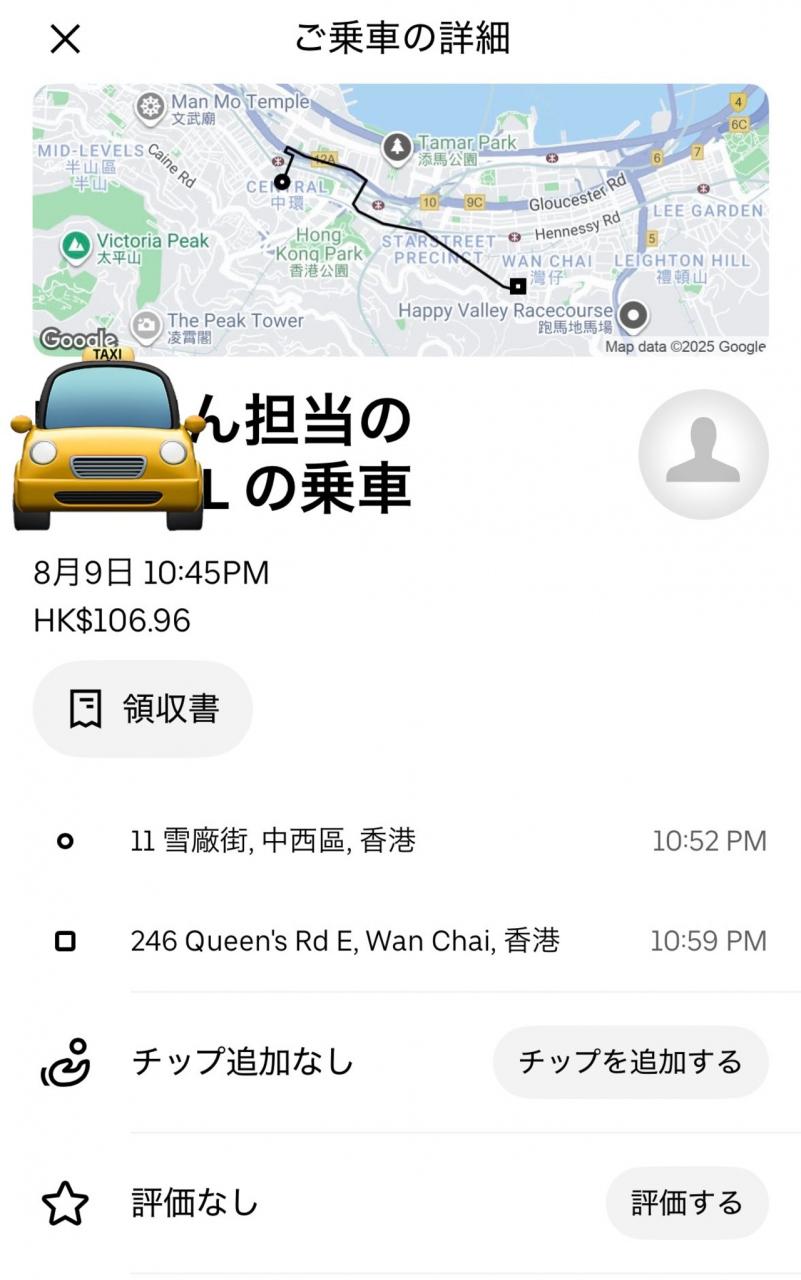Open the route map thumbnail

tap(401, 220)
